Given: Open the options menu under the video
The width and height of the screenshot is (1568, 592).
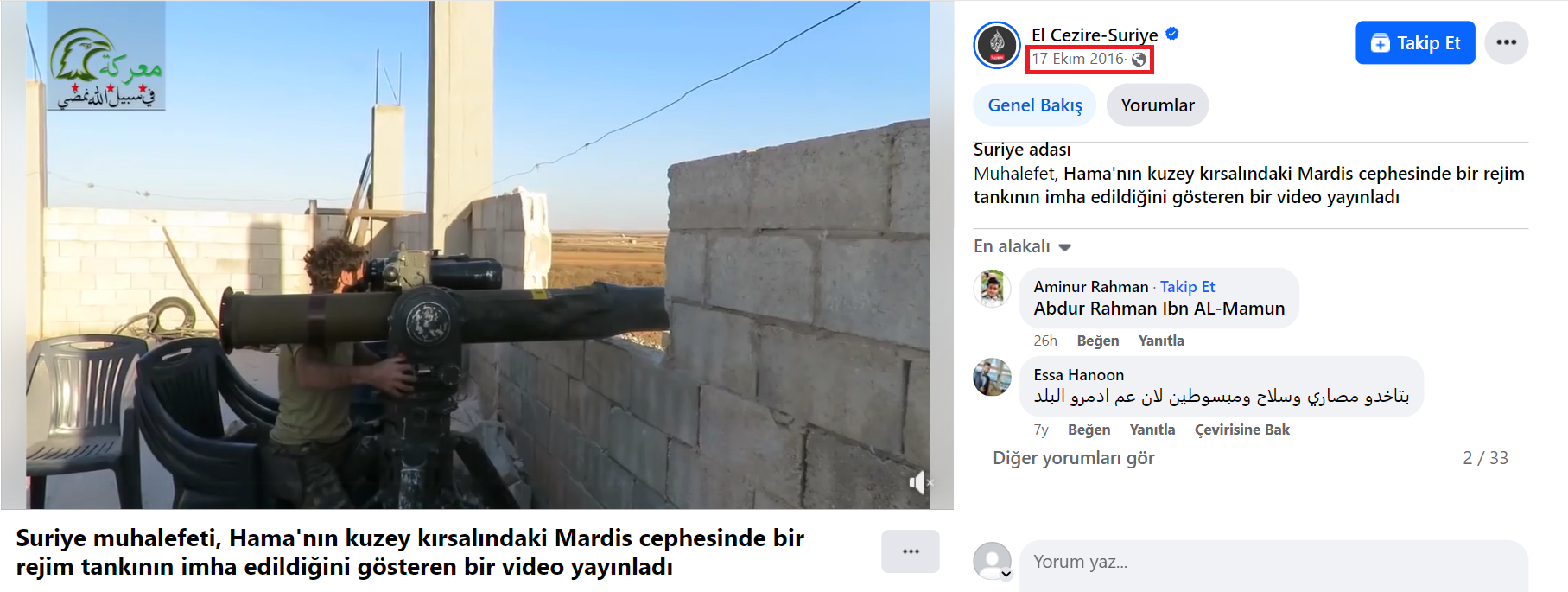Looking at the screenshot, I should tap(910, 551).
